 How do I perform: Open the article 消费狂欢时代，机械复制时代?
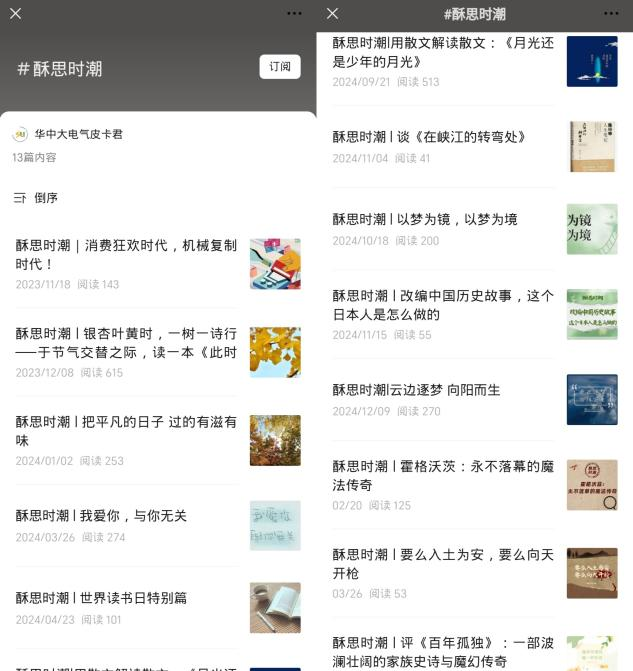(x=127, y=254)
